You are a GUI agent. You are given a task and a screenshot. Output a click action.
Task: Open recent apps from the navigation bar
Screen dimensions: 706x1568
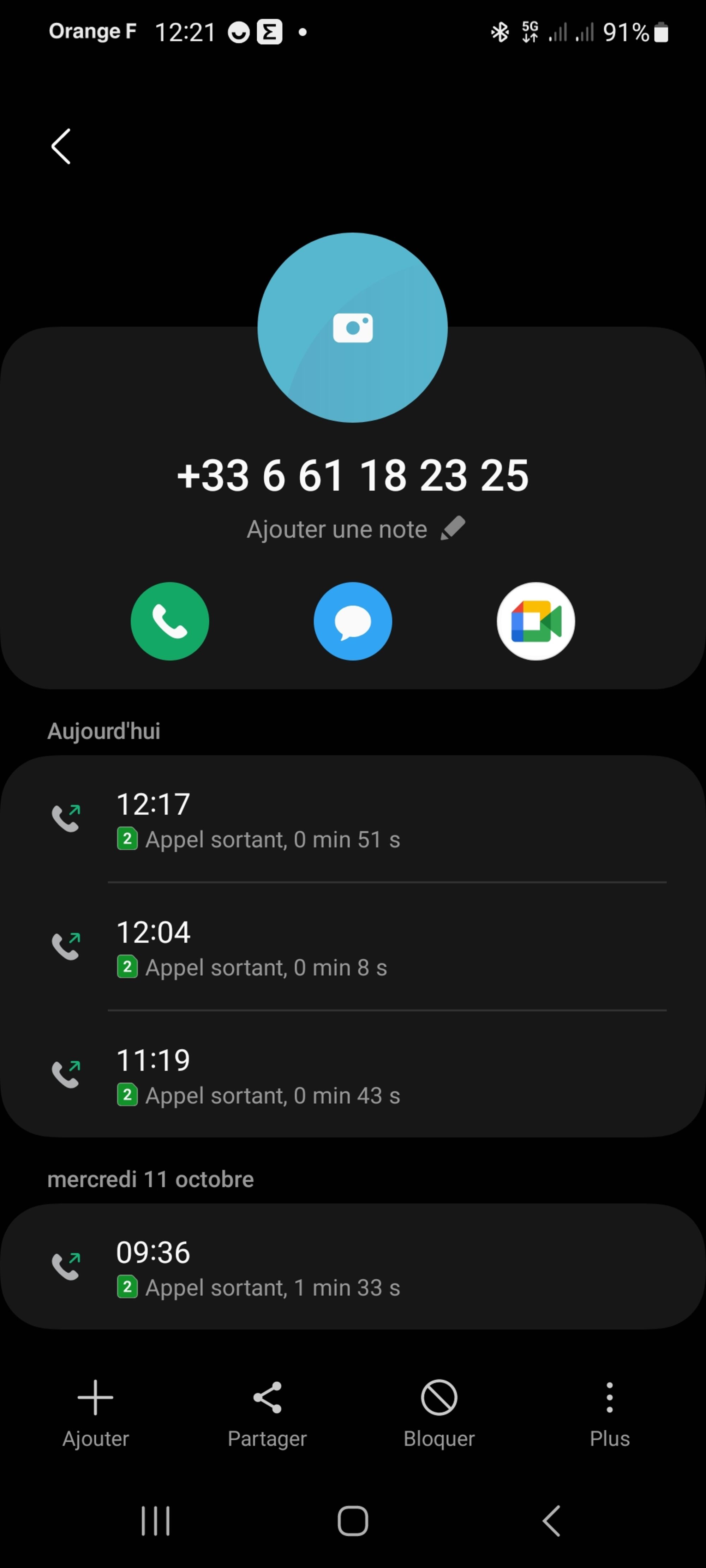click(x=155, y=1520)
